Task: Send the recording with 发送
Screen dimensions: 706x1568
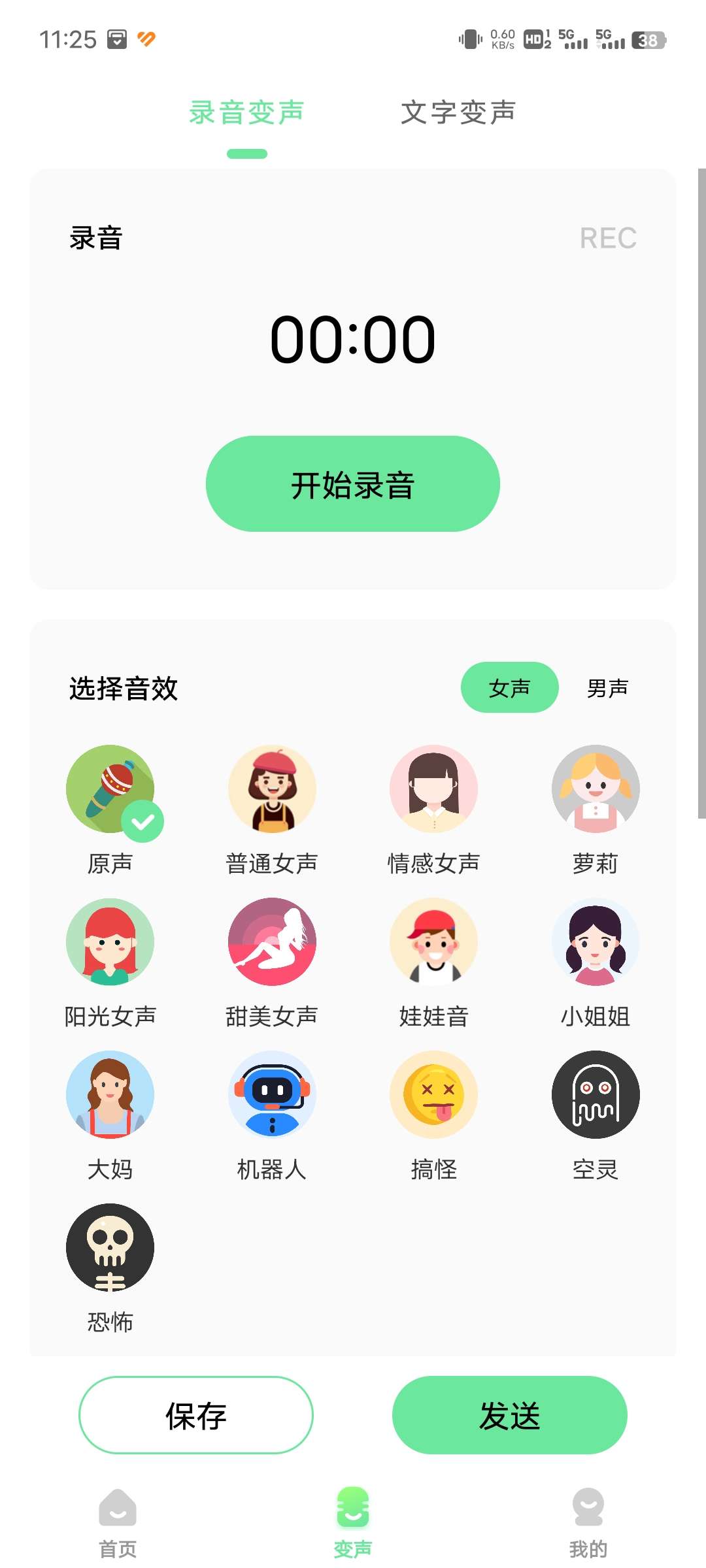Action: click(510, 1415)
